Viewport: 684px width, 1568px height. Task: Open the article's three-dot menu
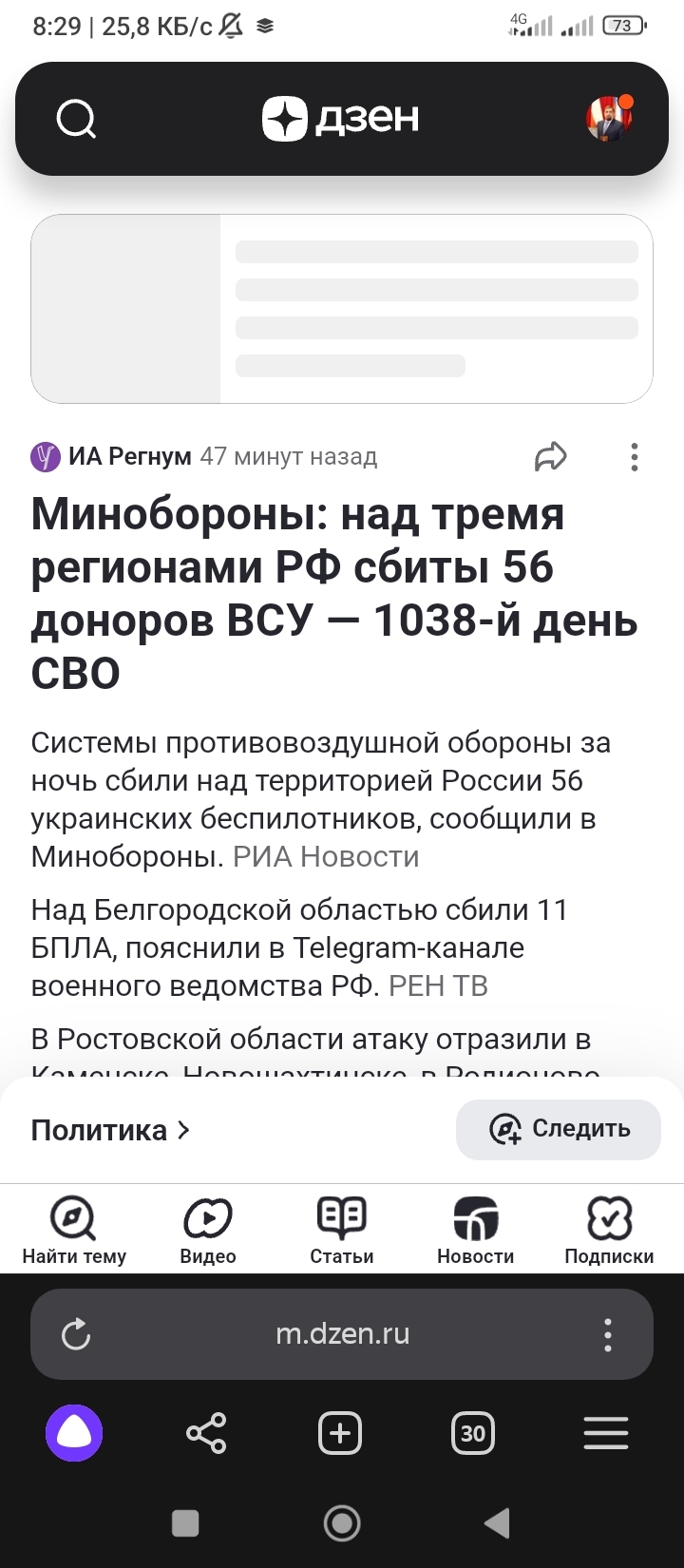point(634,457)
